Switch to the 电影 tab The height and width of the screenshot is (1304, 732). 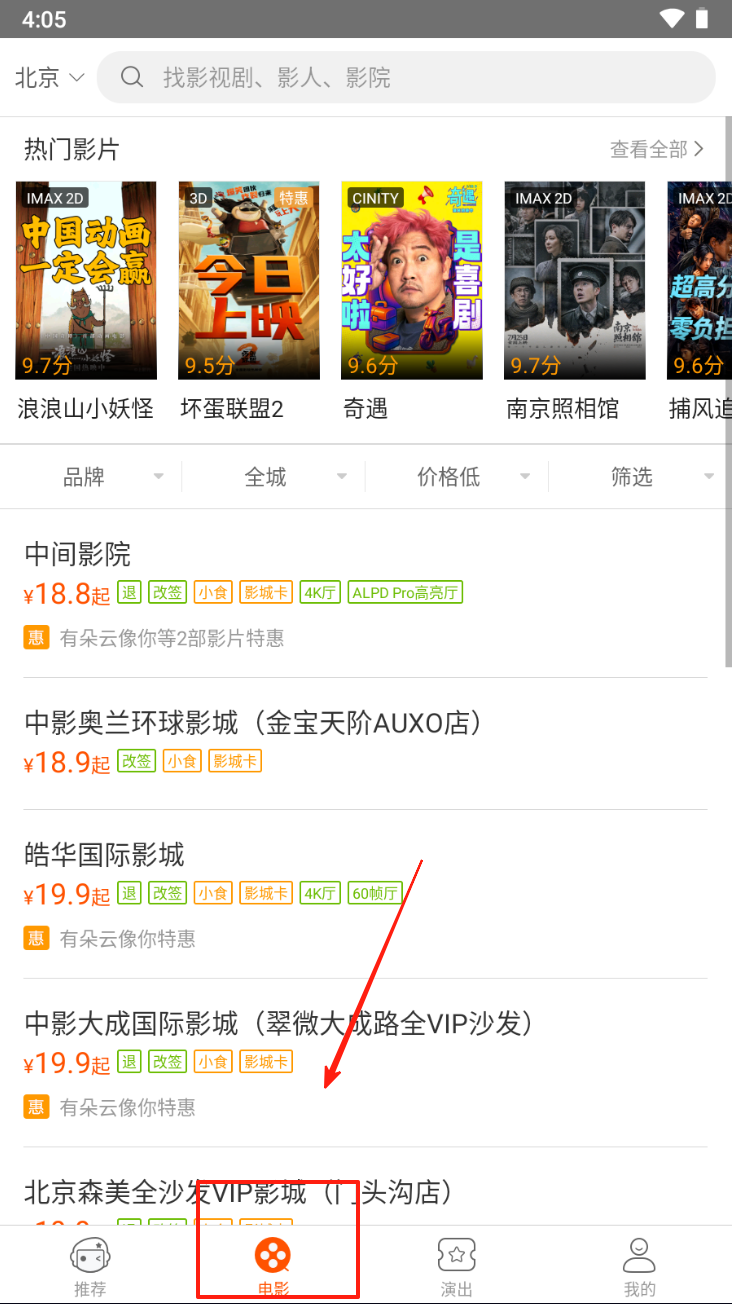coord(273,1265)
